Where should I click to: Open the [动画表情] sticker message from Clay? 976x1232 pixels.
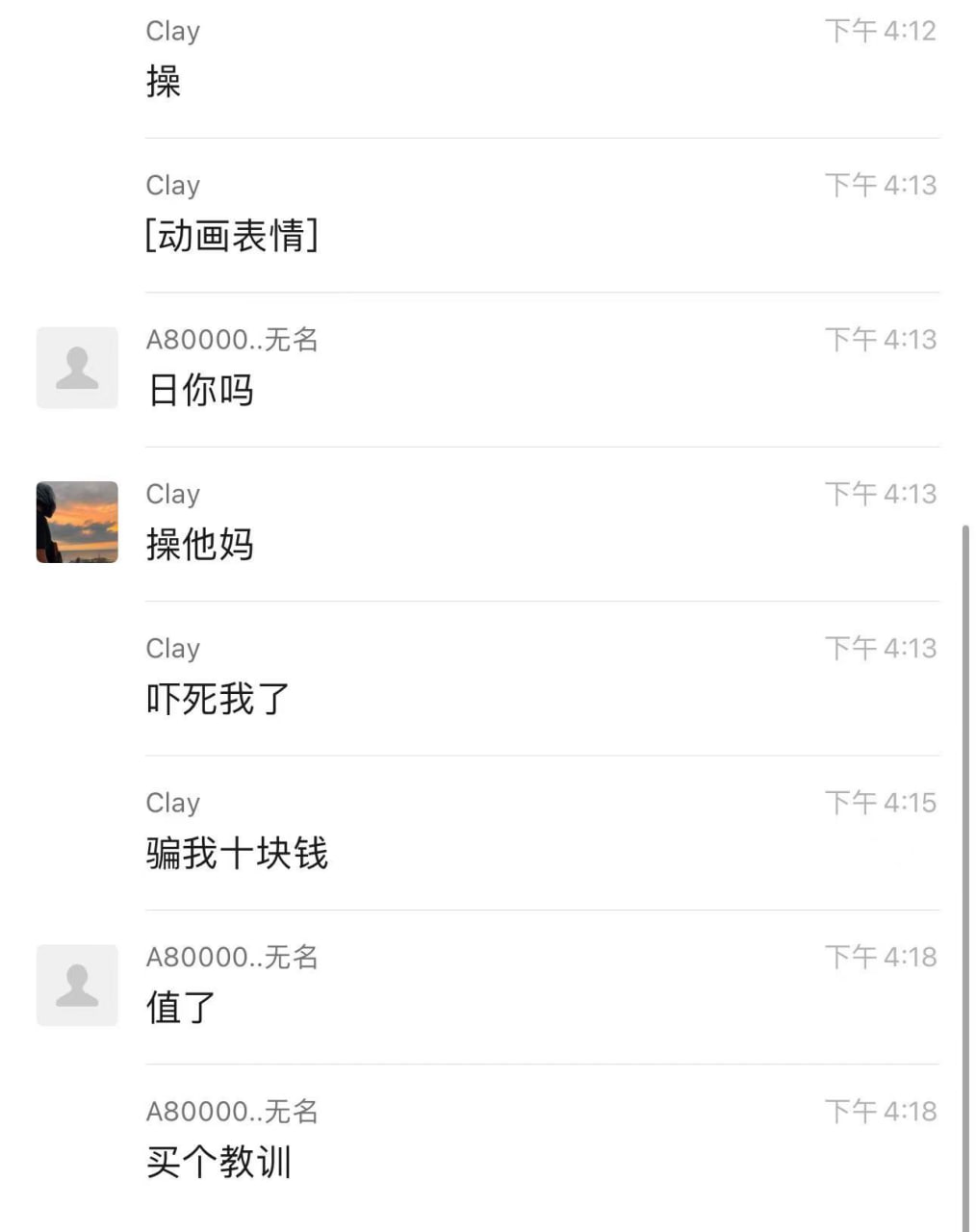point(232,236)
